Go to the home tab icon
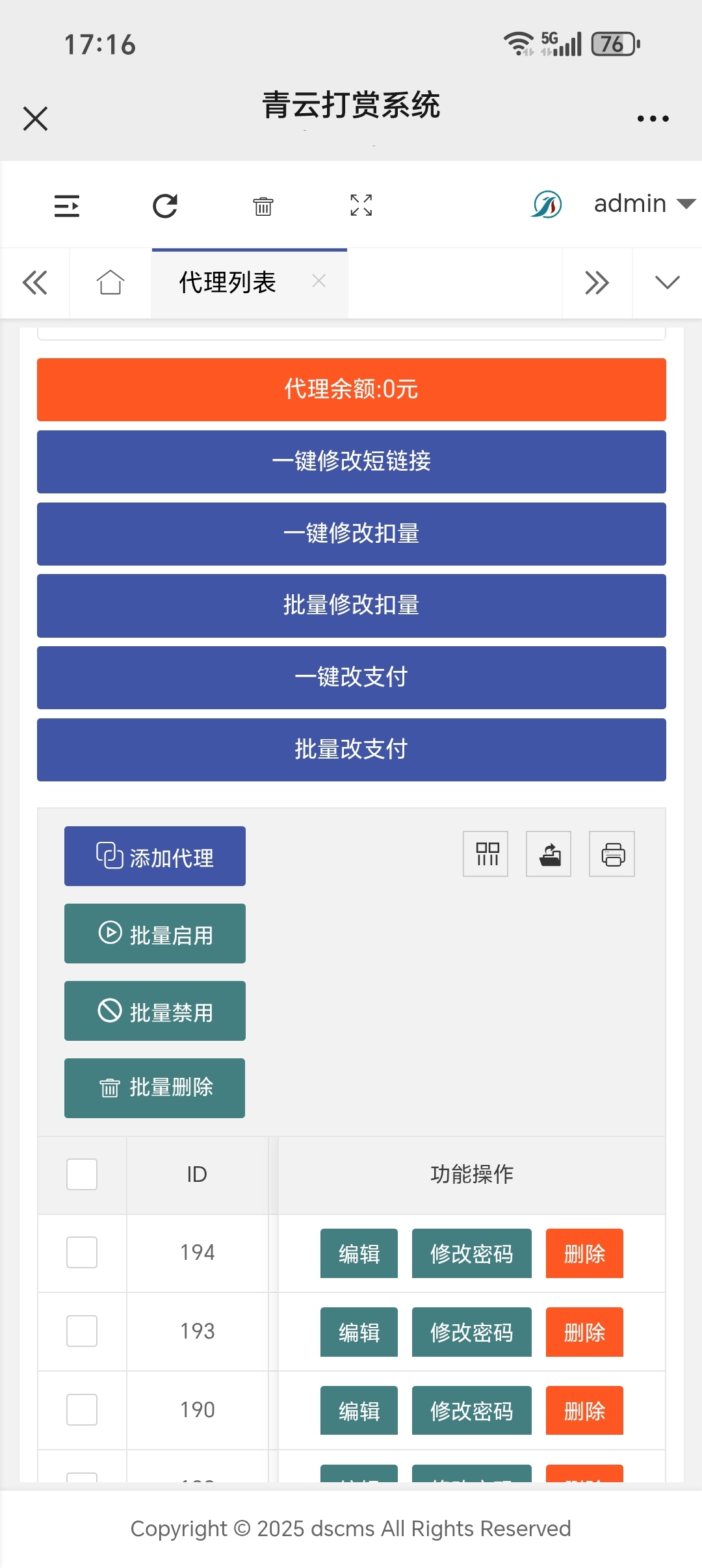 (110, 283)
